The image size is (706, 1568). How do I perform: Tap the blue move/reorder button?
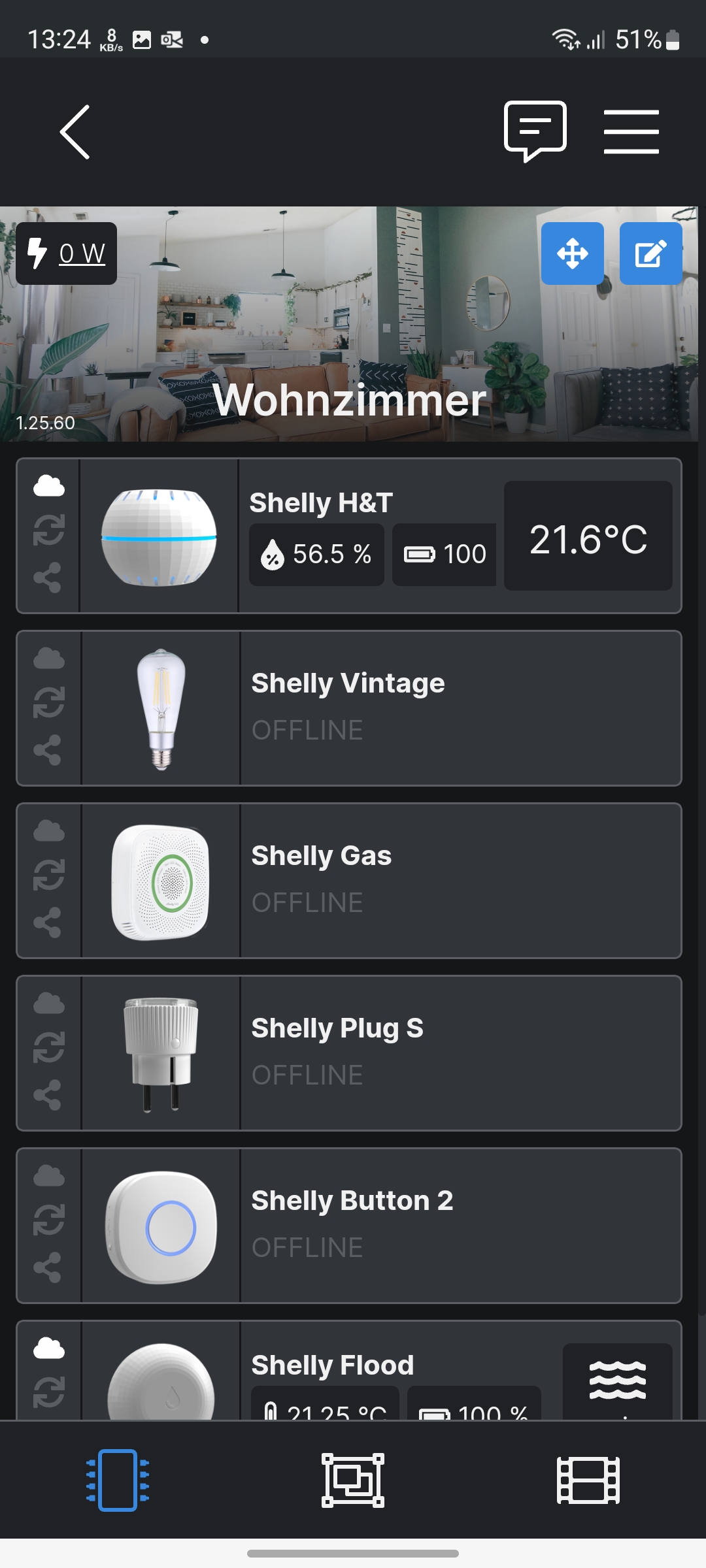572,253
